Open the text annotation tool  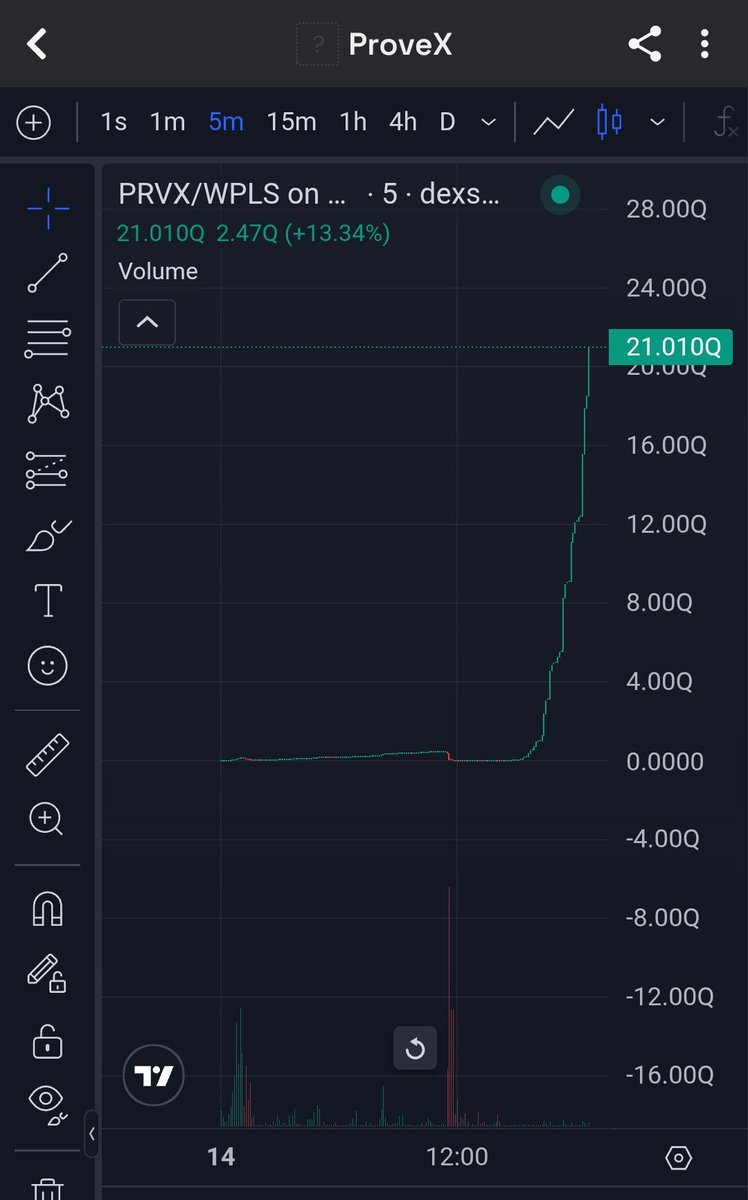47,601
